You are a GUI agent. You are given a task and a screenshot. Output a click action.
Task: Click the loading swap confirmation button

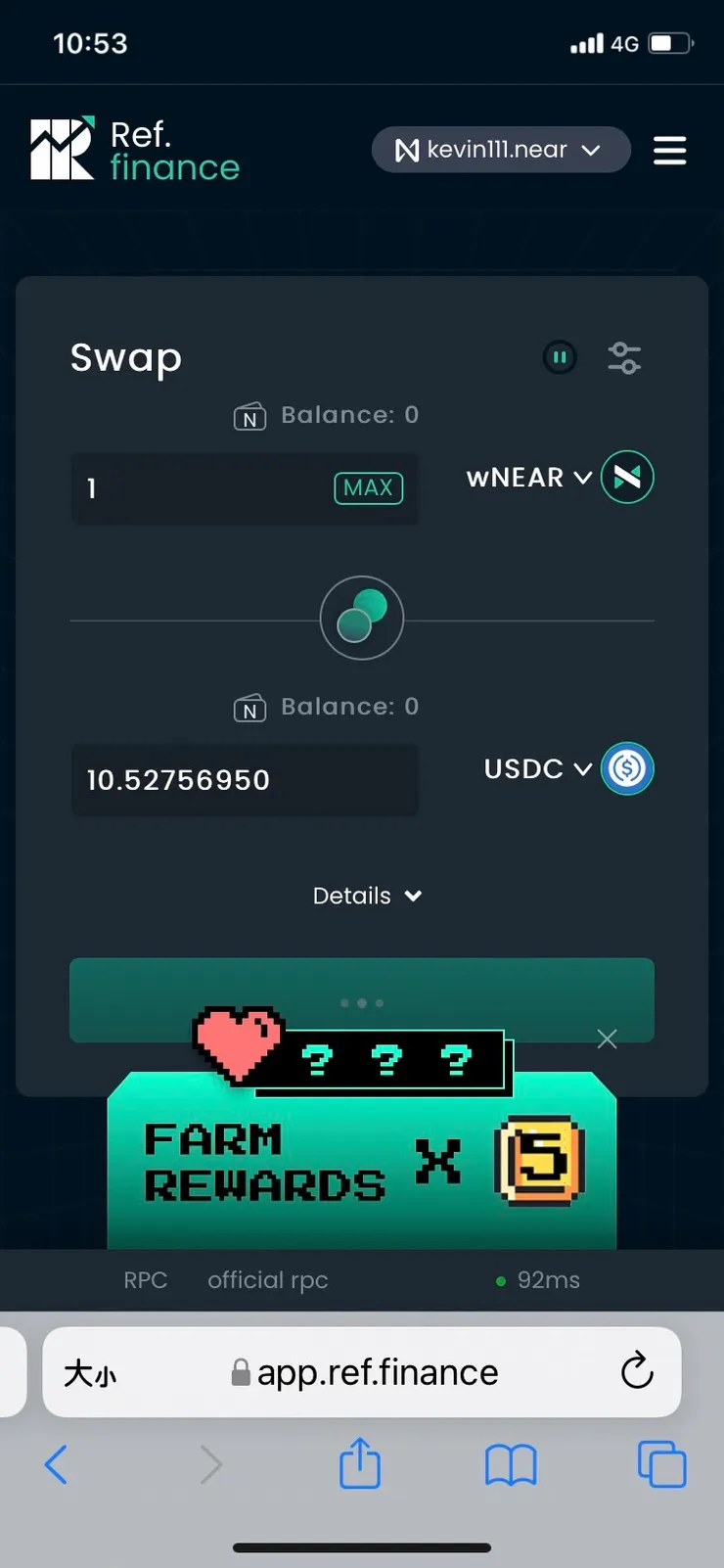(x=361, y=1000)
